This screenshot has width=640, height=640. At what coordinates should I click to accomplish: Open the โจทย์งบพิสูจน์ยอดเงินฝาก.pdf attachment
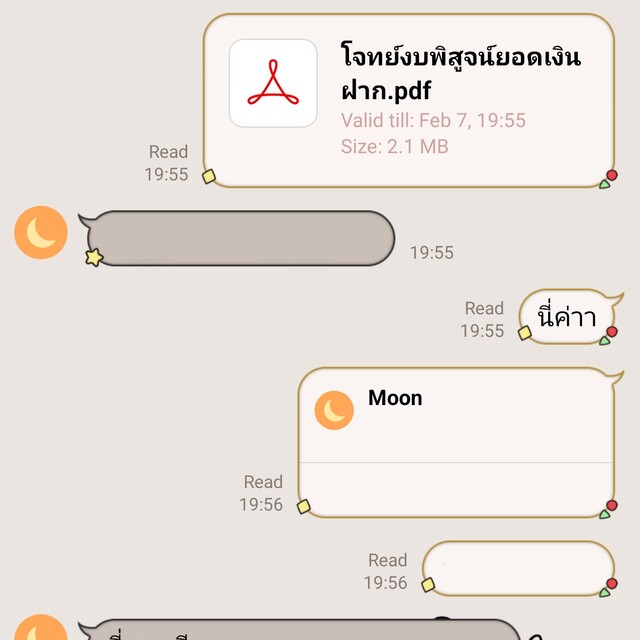[x=408, y=99]
